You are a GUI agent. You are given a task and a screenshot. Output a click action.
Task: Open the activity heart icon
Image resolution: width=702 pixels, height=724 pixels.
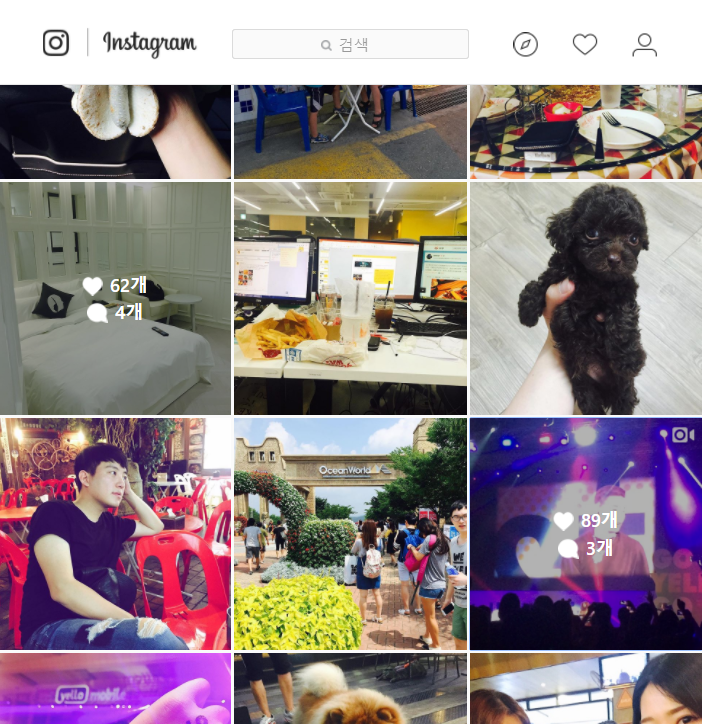click(x=585, y=44)
